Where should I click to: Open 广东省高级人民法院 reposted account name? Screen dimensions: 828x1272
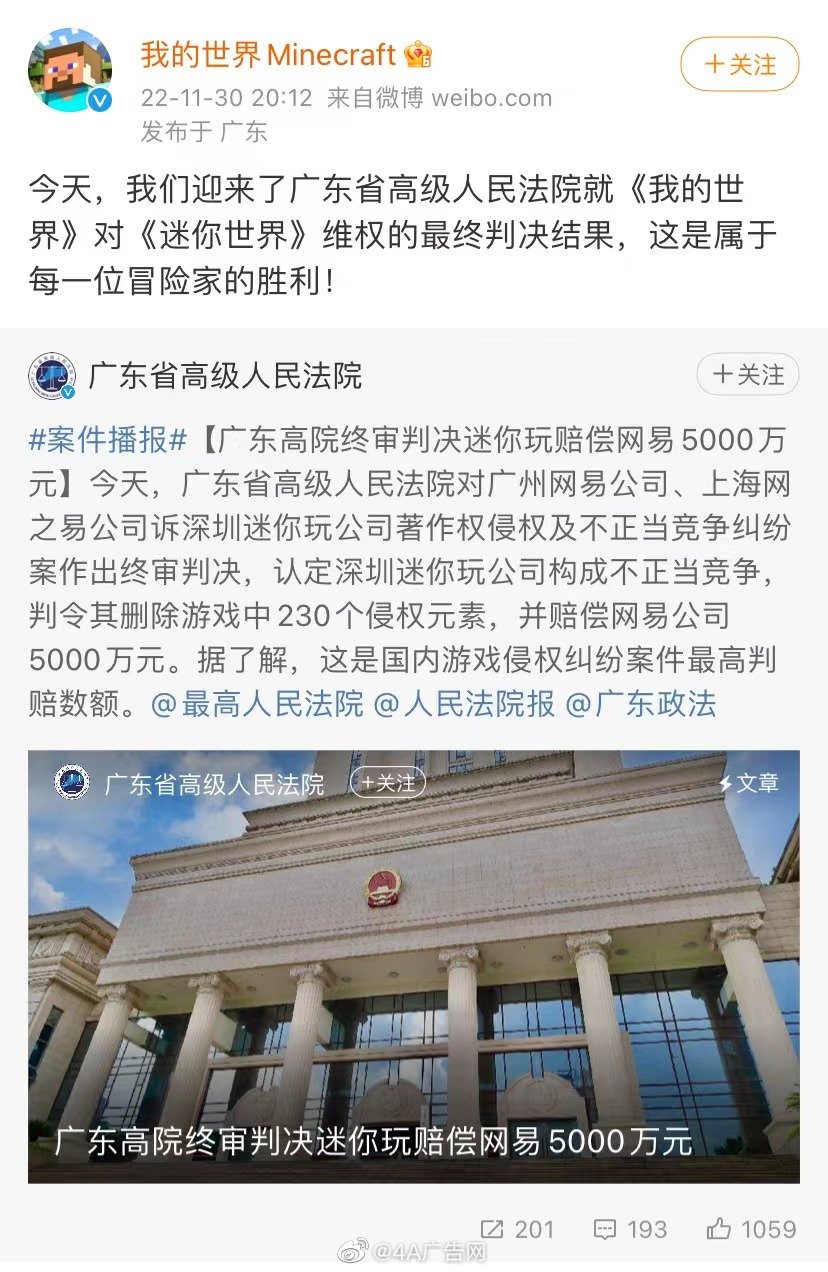pos(225,376)
